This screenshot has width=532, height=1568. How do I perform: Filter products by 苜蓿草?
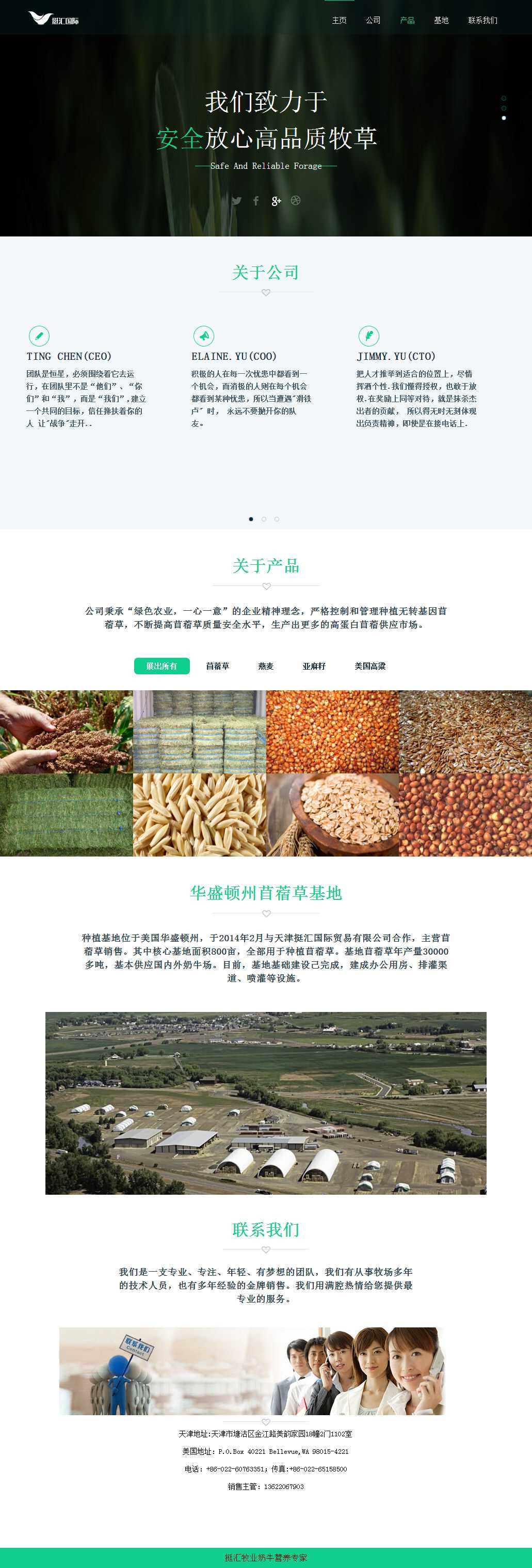[217, 666]
